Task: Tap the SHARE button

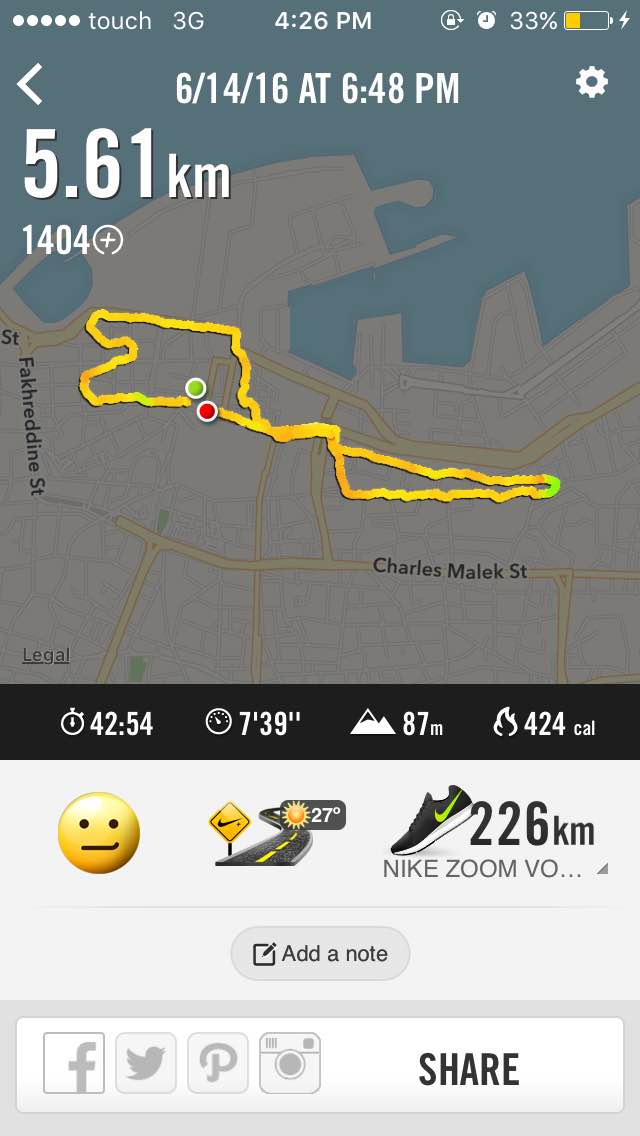Action: tap(468, 1069)
